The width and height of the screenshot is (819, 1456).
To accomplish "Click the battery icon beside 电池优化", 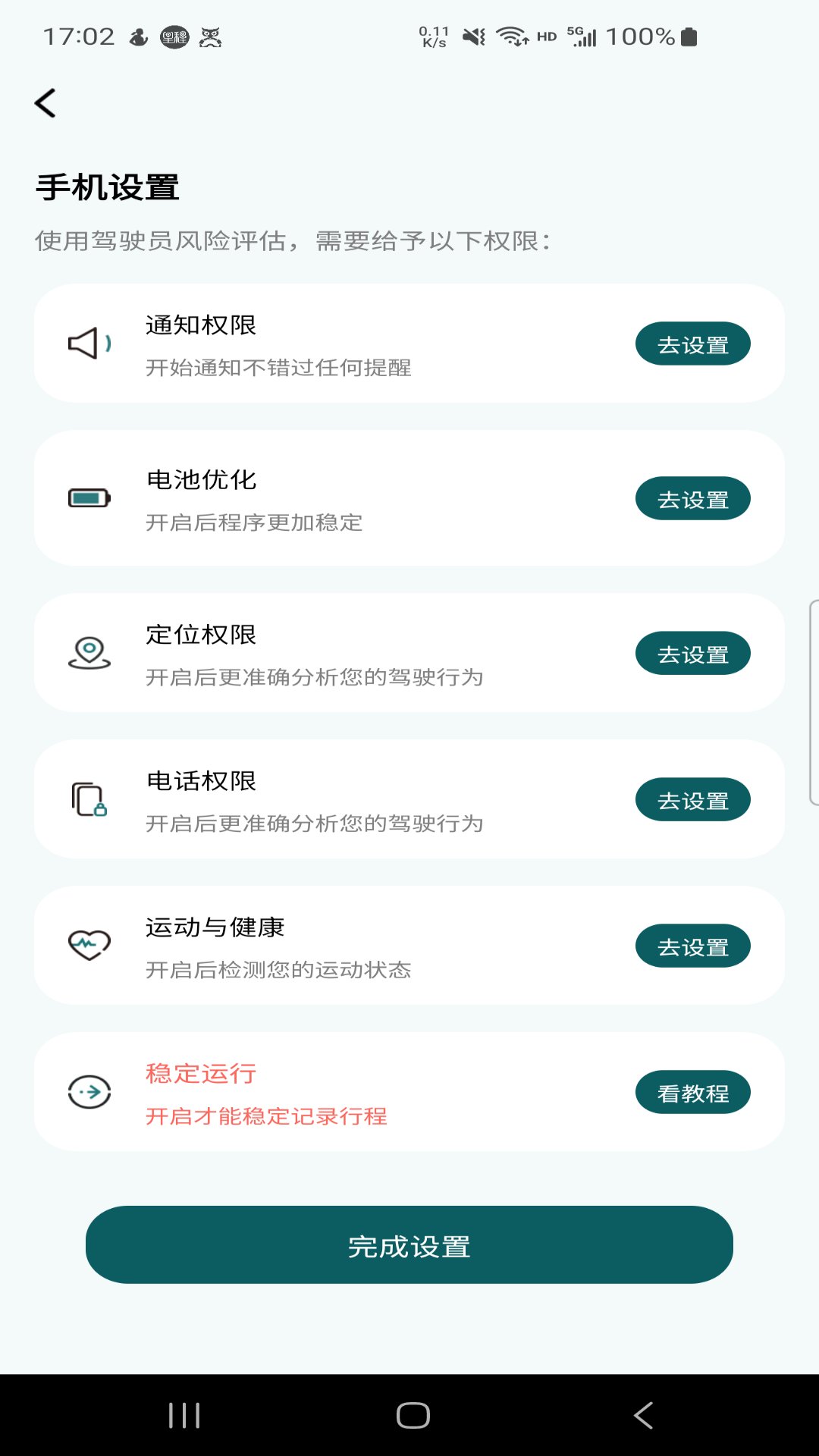I will pyautogui.click(x=87, y=498).
